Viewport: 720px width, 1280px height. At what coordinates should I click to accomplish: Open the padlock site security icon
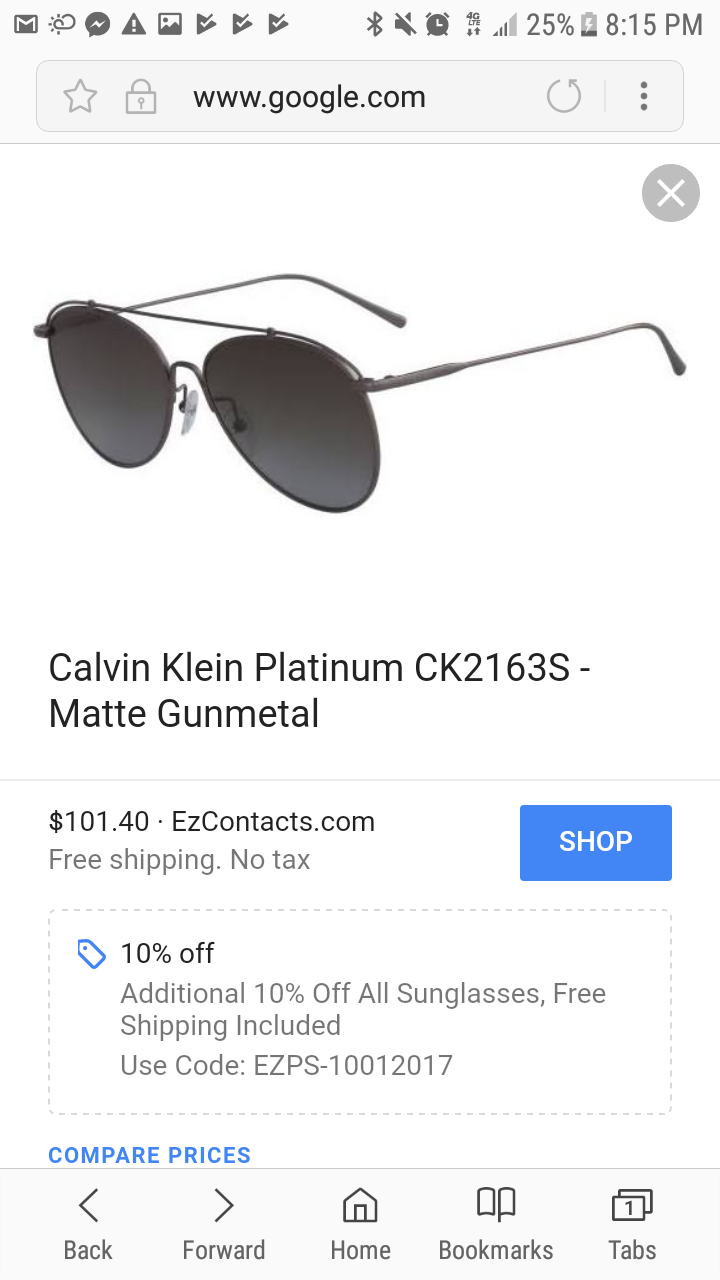[141, 97]
